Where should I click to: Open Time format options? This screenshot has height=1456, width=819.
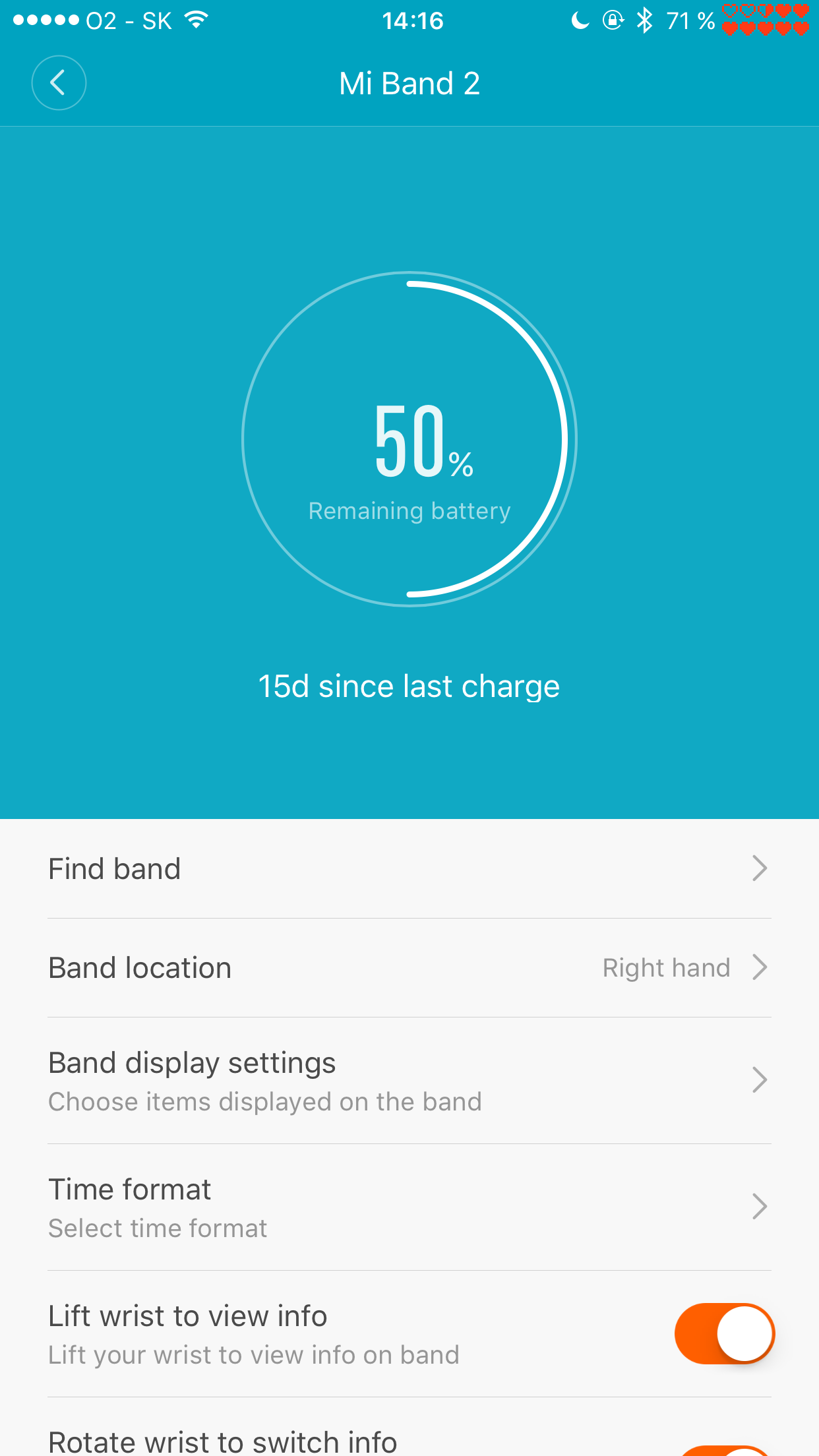[x=409, y=1207]
